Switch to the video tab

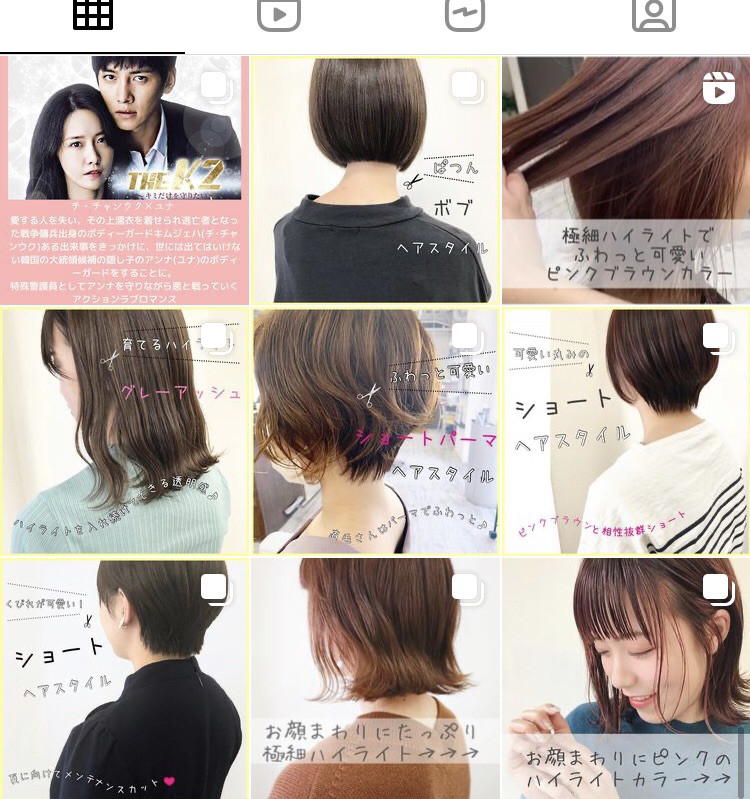(x=279, y=14)
